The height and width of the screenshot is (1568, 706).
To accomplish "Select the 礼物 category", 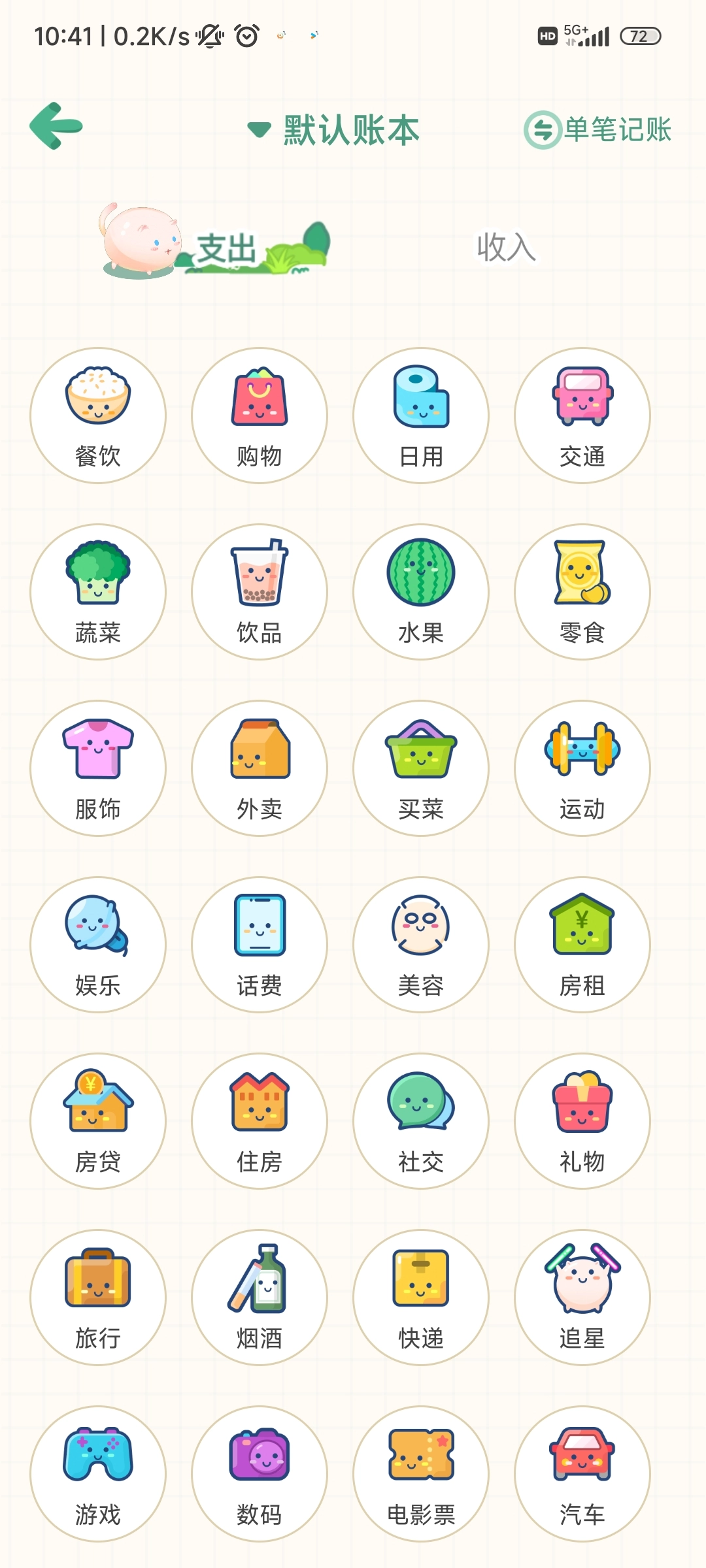I will pos(582,1122).
